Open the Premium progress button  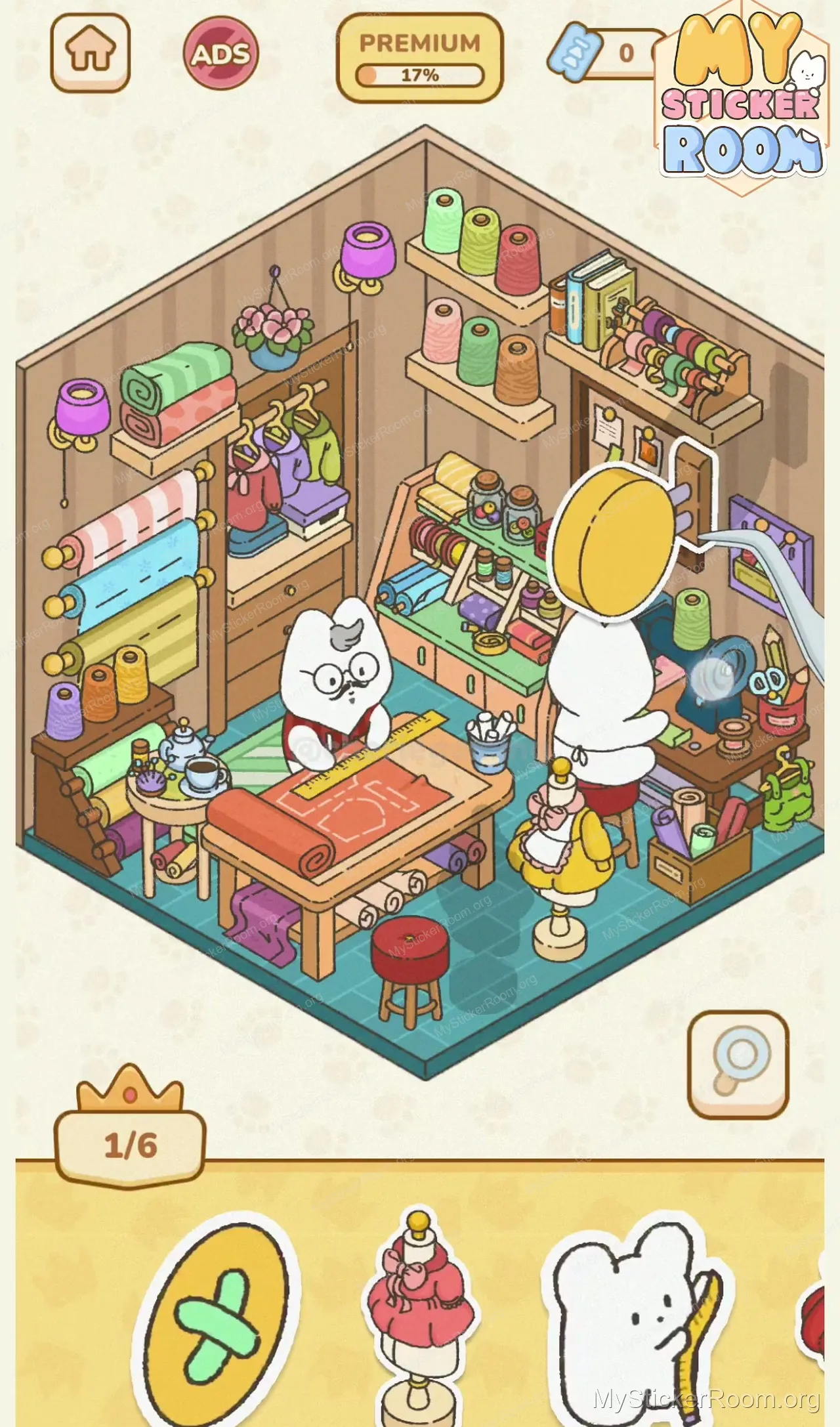[x=419, y=58]
